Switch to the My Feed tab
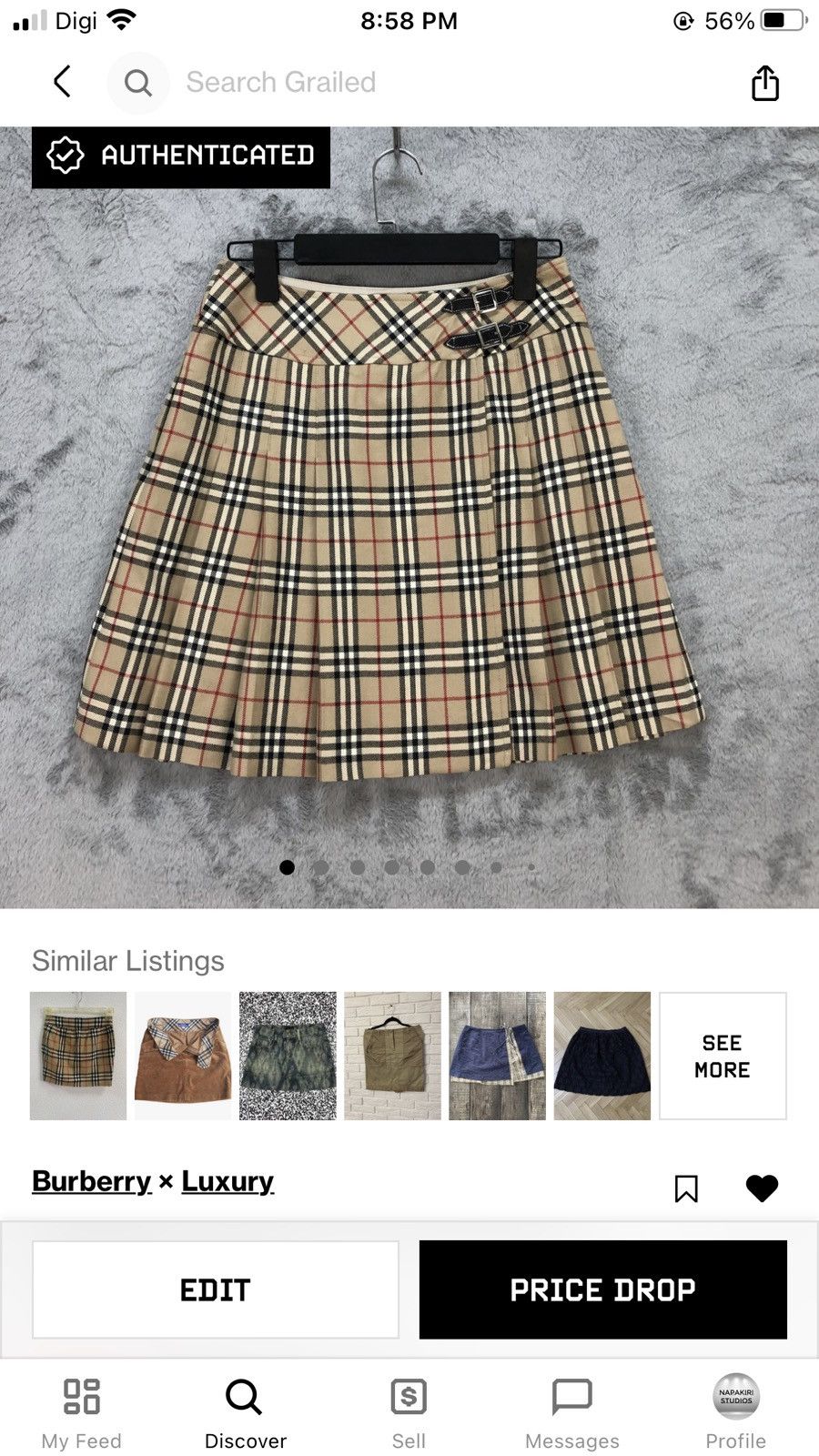The image size is (819, 1456). 81,1412
